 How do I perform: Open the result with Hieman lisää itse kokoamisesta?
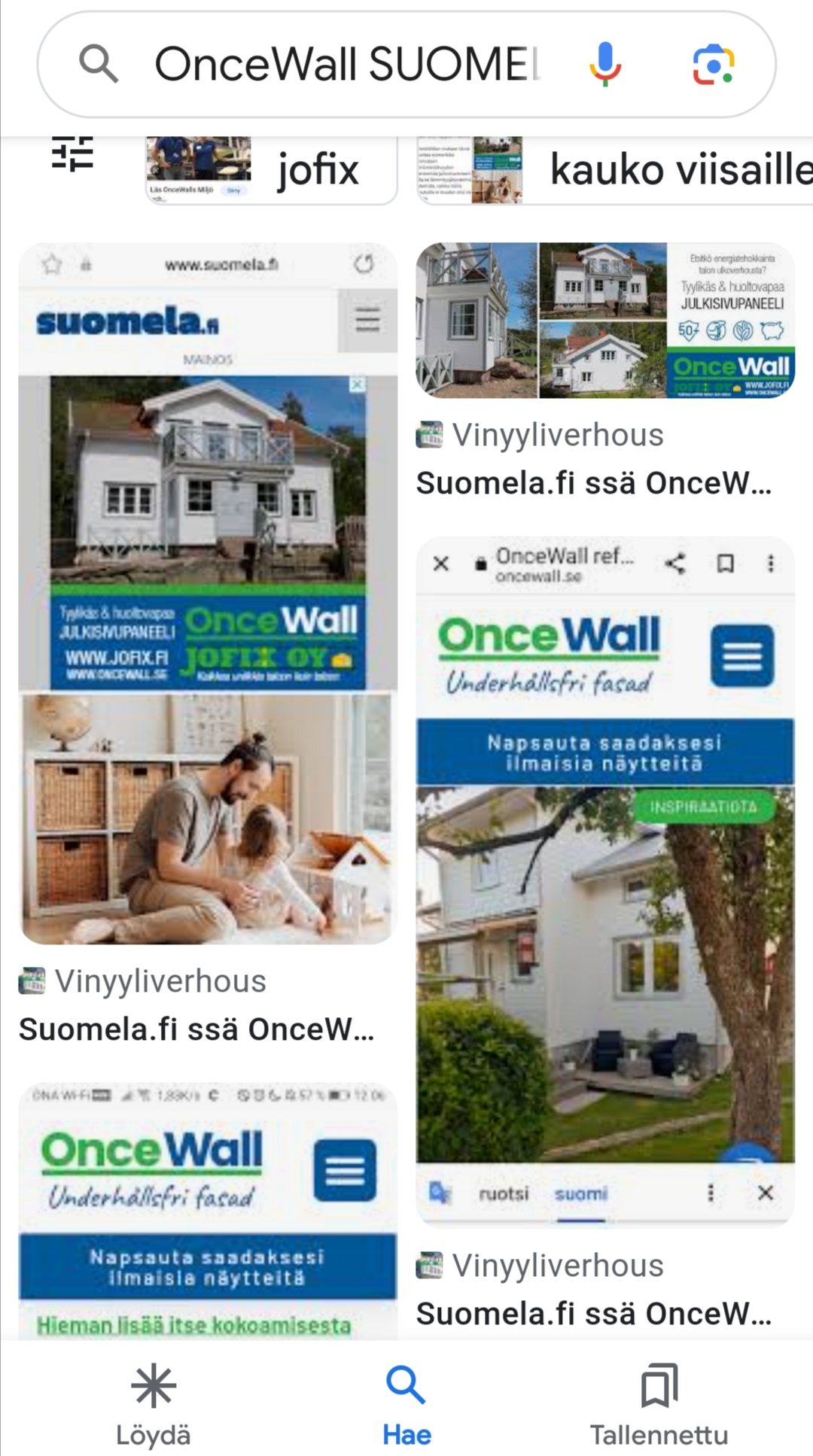click(208, 1211)
